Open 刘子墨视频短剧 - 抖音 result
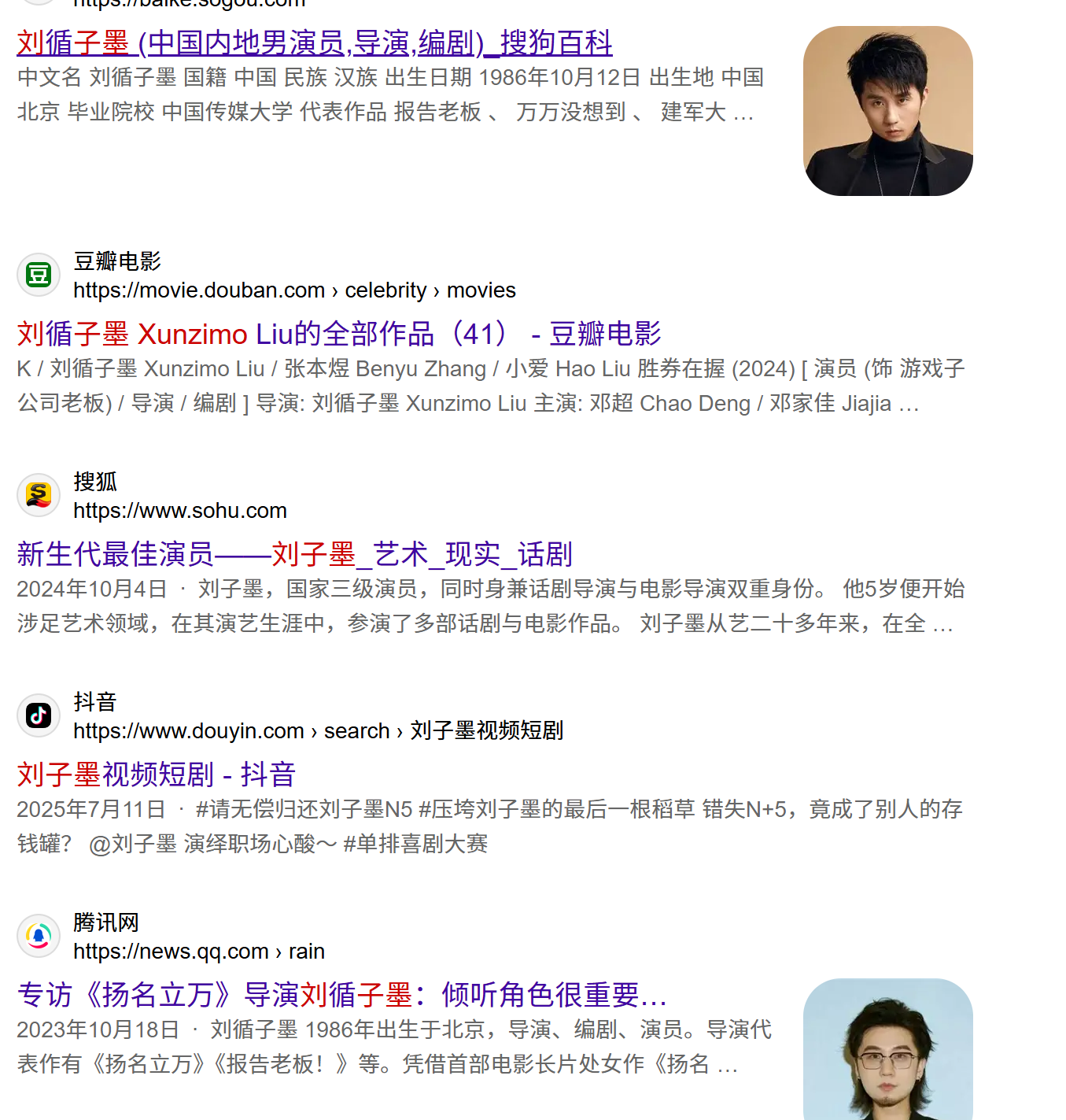Image resolution: width=1066 pixels, height=1120 pixels. coord(156,774)
